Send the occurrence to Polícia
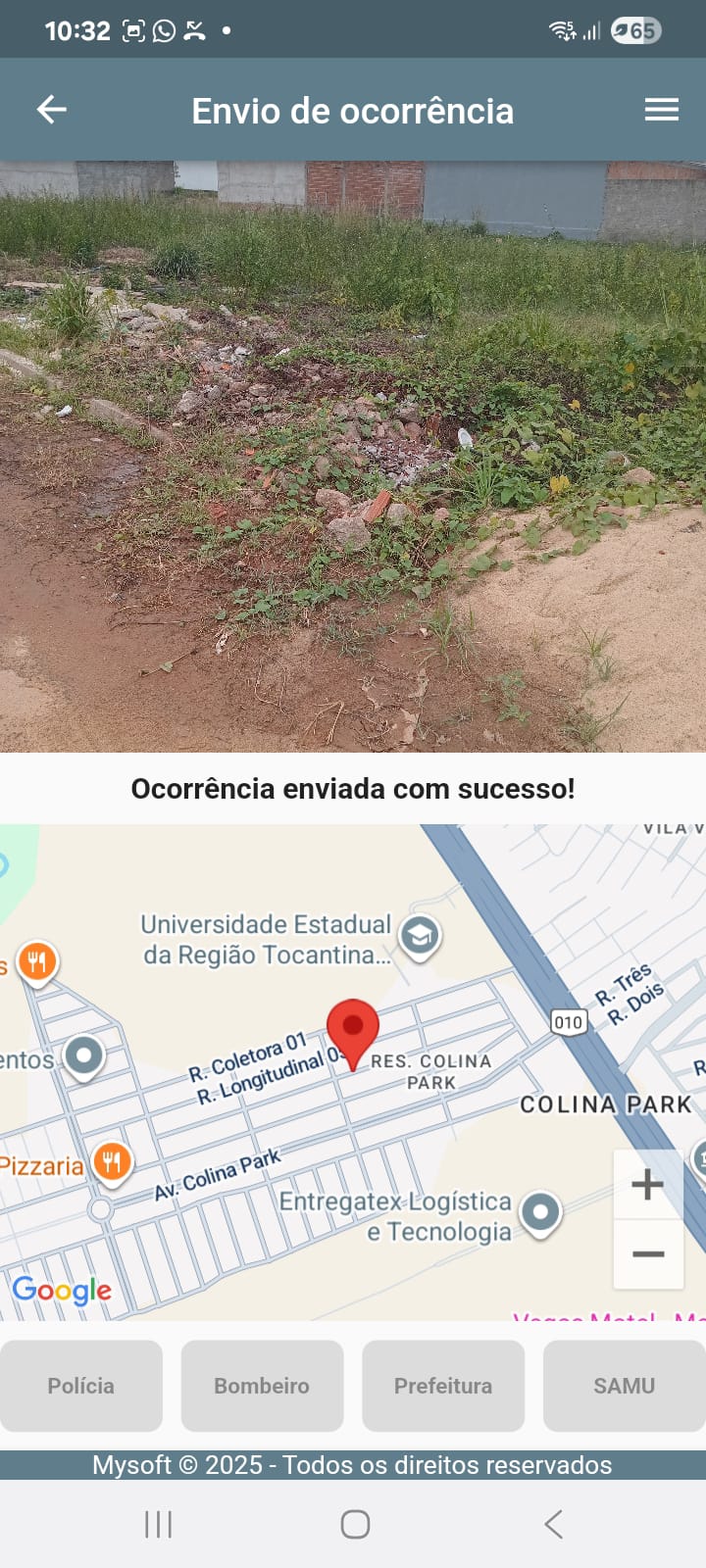This screenshot has height=1568, width=706. pos(81,1386)
